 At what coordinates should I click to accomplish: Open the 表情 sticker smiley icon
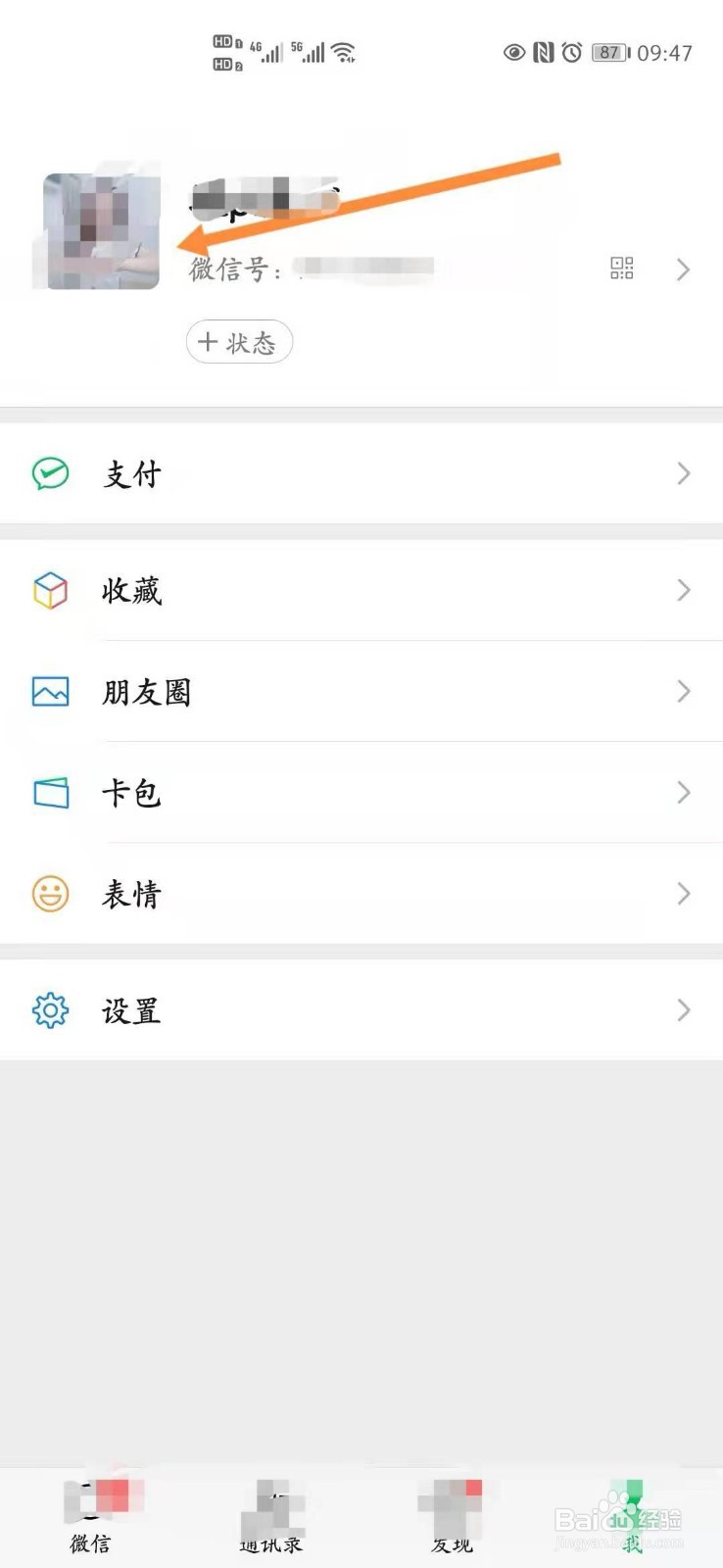(50, 893)
